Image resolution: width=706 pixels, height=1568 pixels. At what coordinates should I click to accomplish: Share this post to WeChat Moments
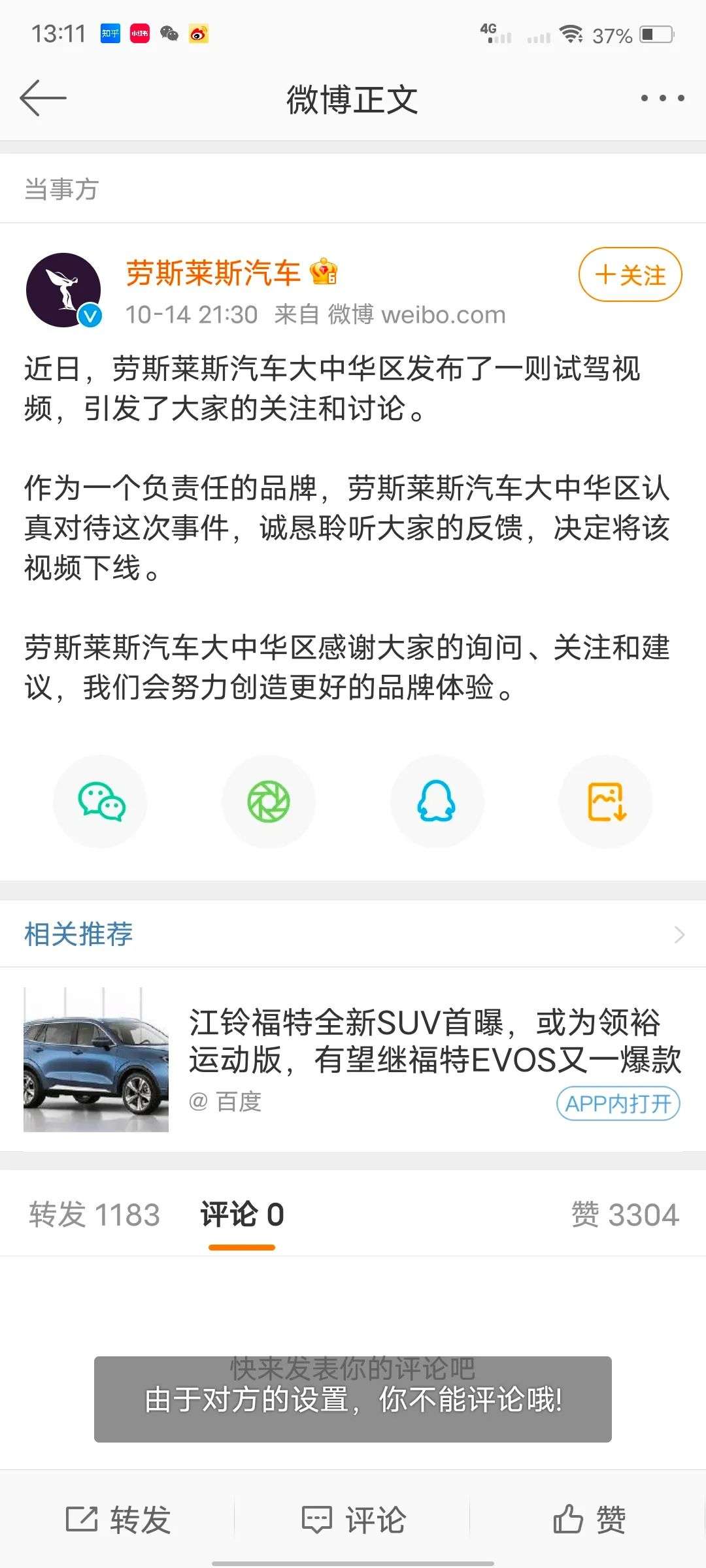coord(269,802)
